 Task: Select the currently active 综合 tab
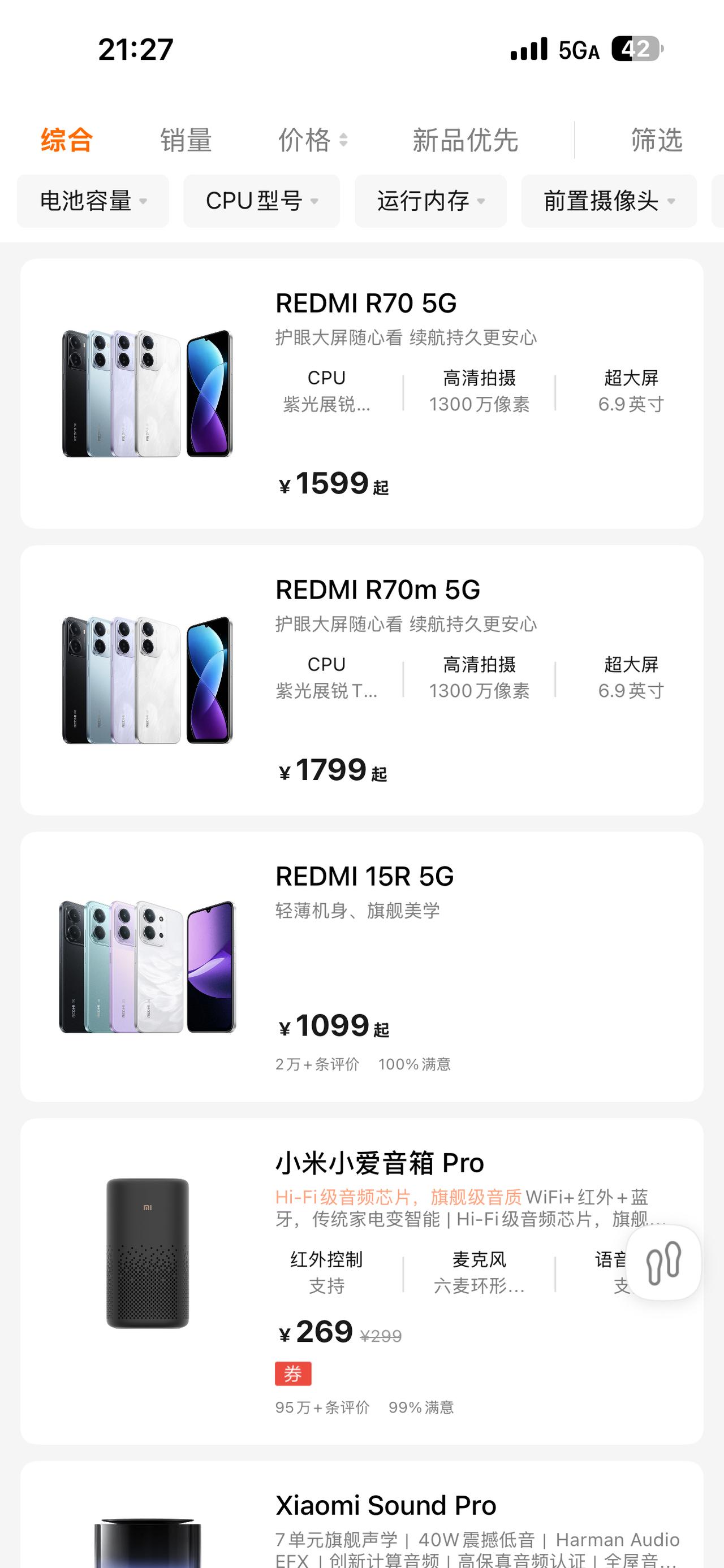tap(64, 141)
